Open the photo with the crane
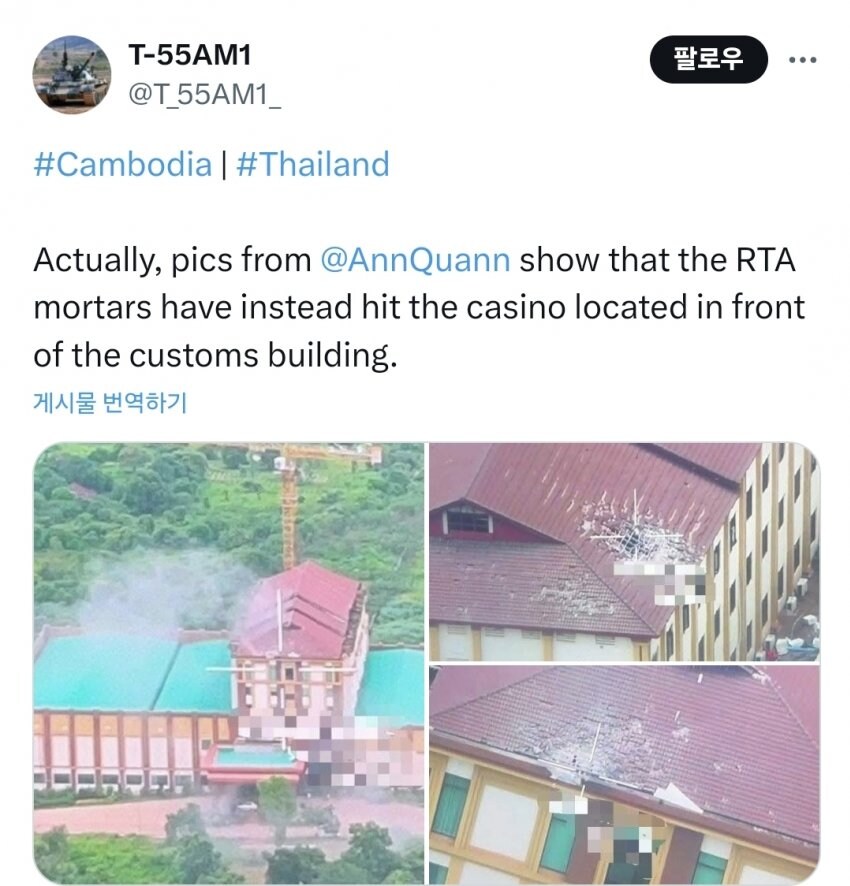Viewport: 850px width, 886px height. click(x=229, y=663)
